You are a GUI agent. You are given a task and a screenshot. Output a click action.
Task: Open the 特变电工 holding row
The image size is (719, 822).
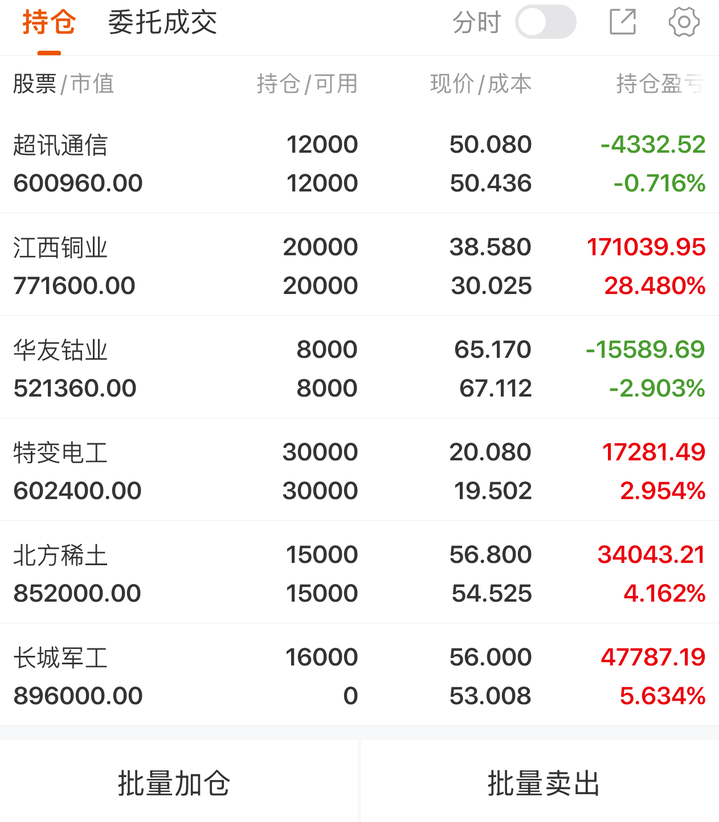359,471
